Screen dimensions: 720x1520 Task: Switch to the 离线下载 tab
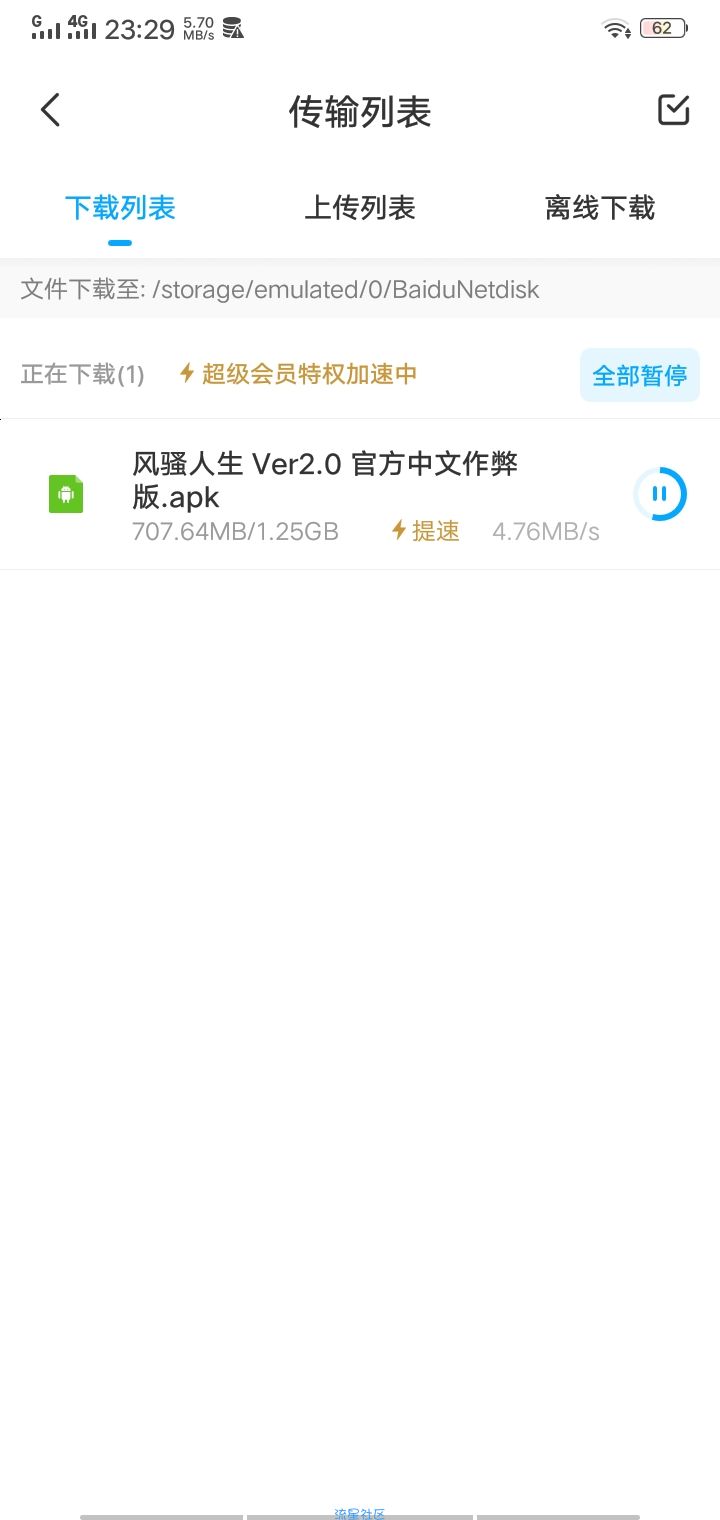tap(600, 208)
